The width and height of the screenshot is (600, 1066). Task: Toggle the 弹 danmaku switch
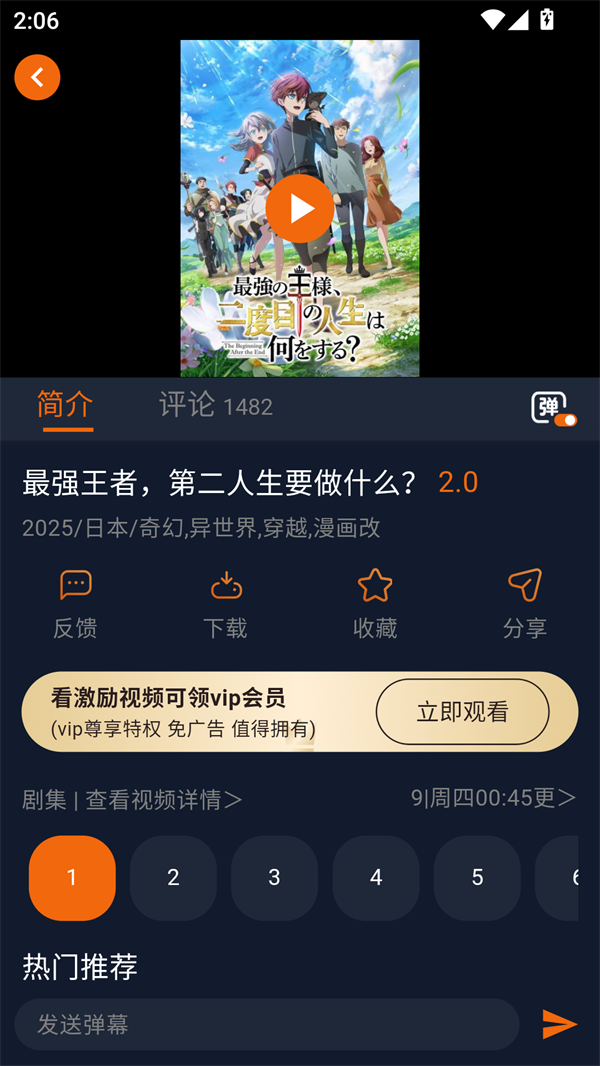coord(553,408)
